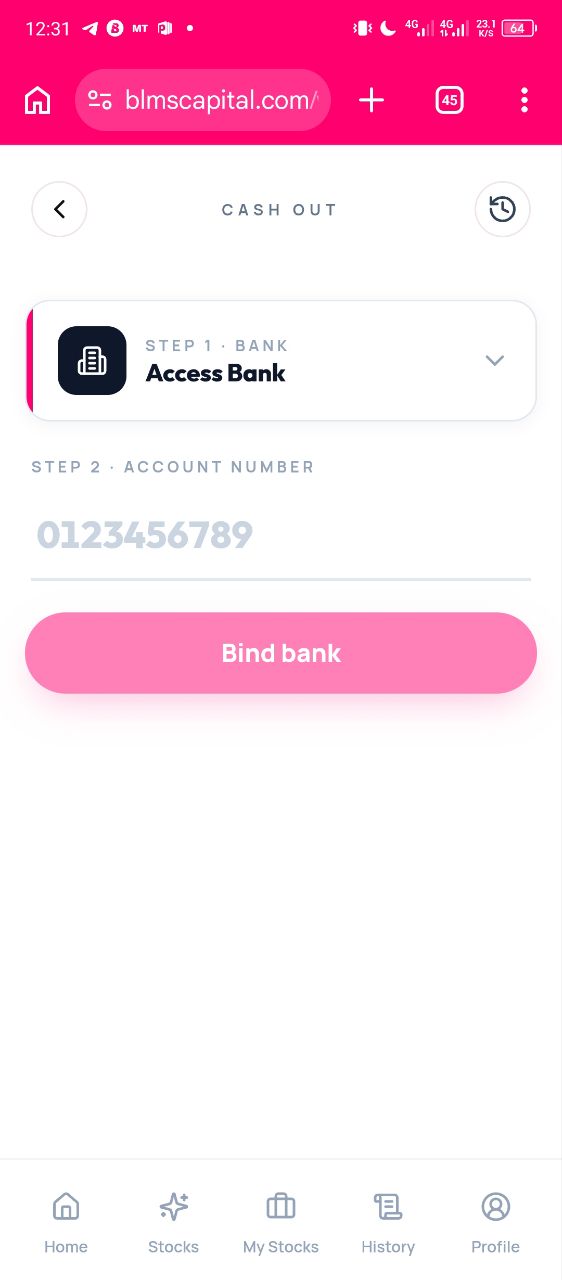Screen dimensions: 562x1280
Task: Expand the Access Bank selection dropdown
Action: tap(281, 360)
